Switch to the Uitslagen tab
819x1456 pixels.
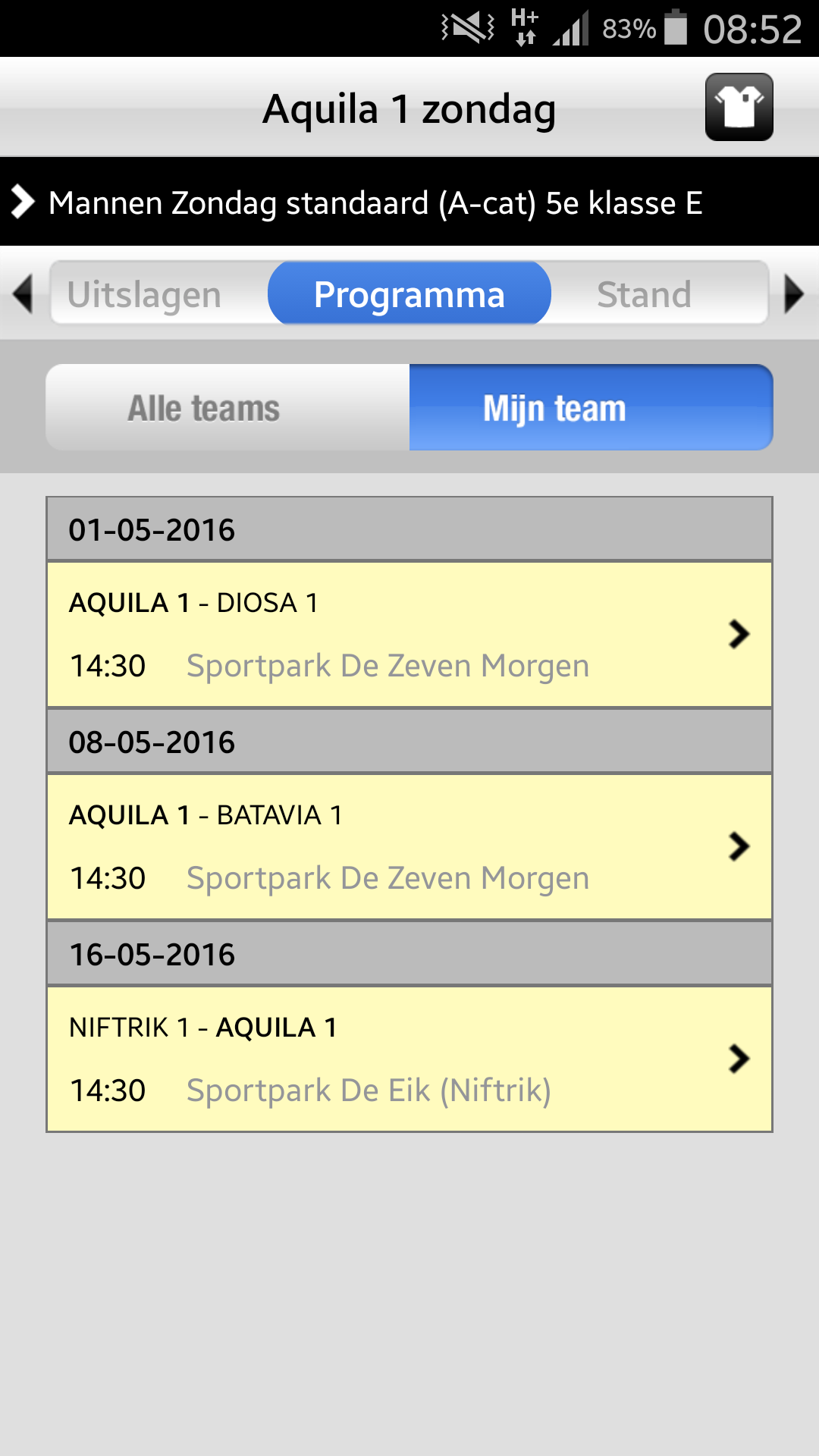coord(144,294)
